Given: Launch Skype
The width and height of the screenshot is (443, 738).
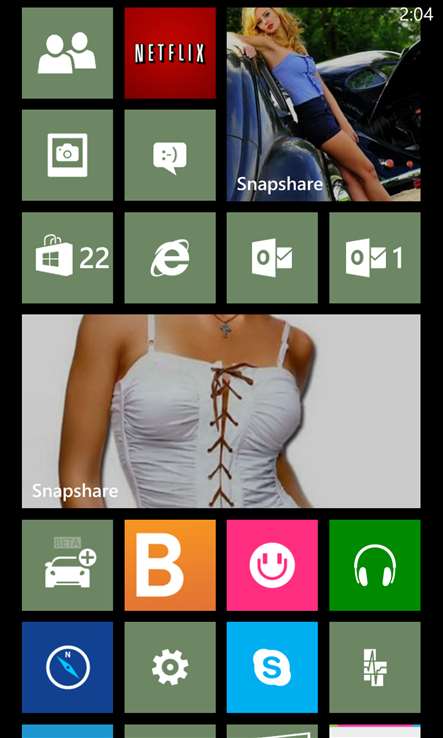Looking at the screenshot, I should pyautogui.click(x=272, y=667).
